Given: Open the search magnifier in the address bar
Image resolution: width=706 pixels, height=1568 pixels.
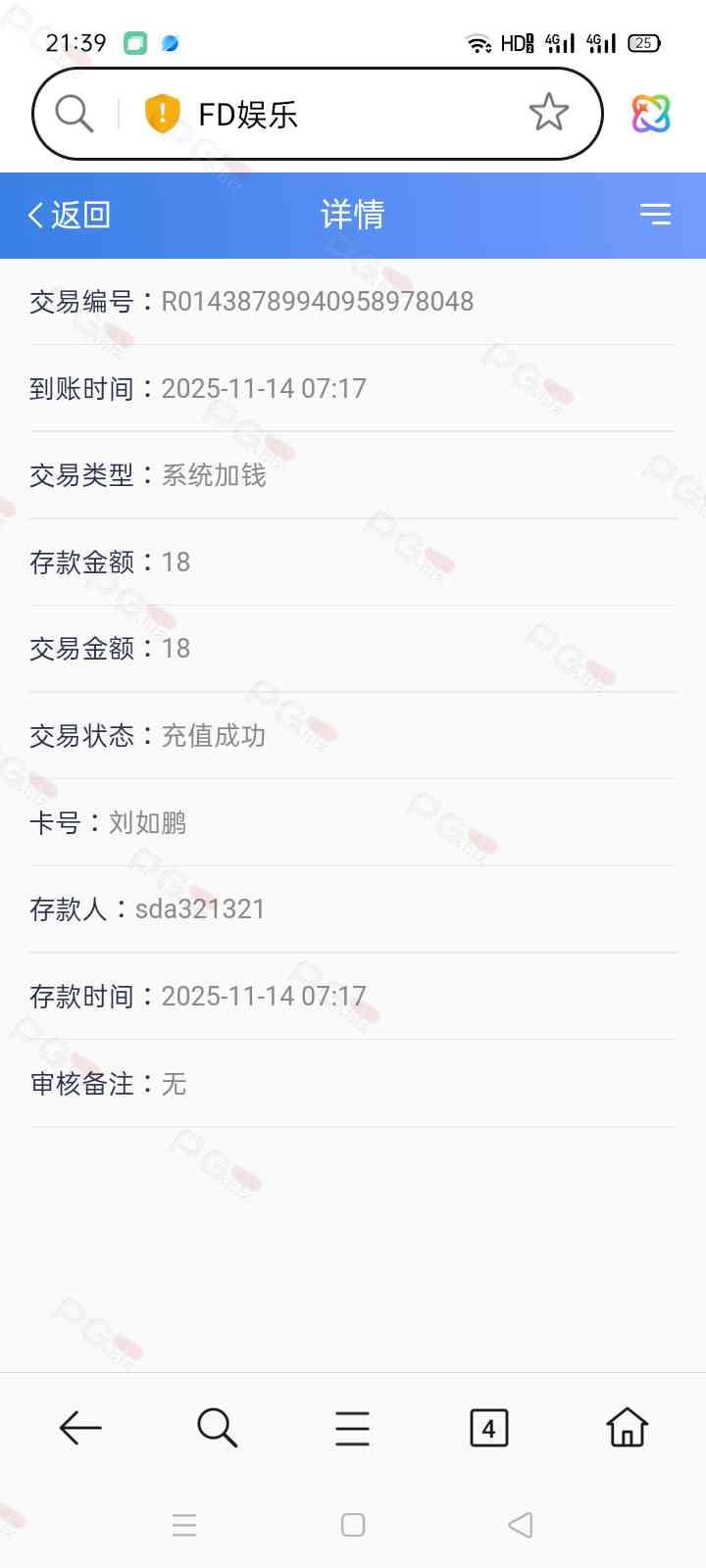Looking at the screenshot, I should pos(75,114).
